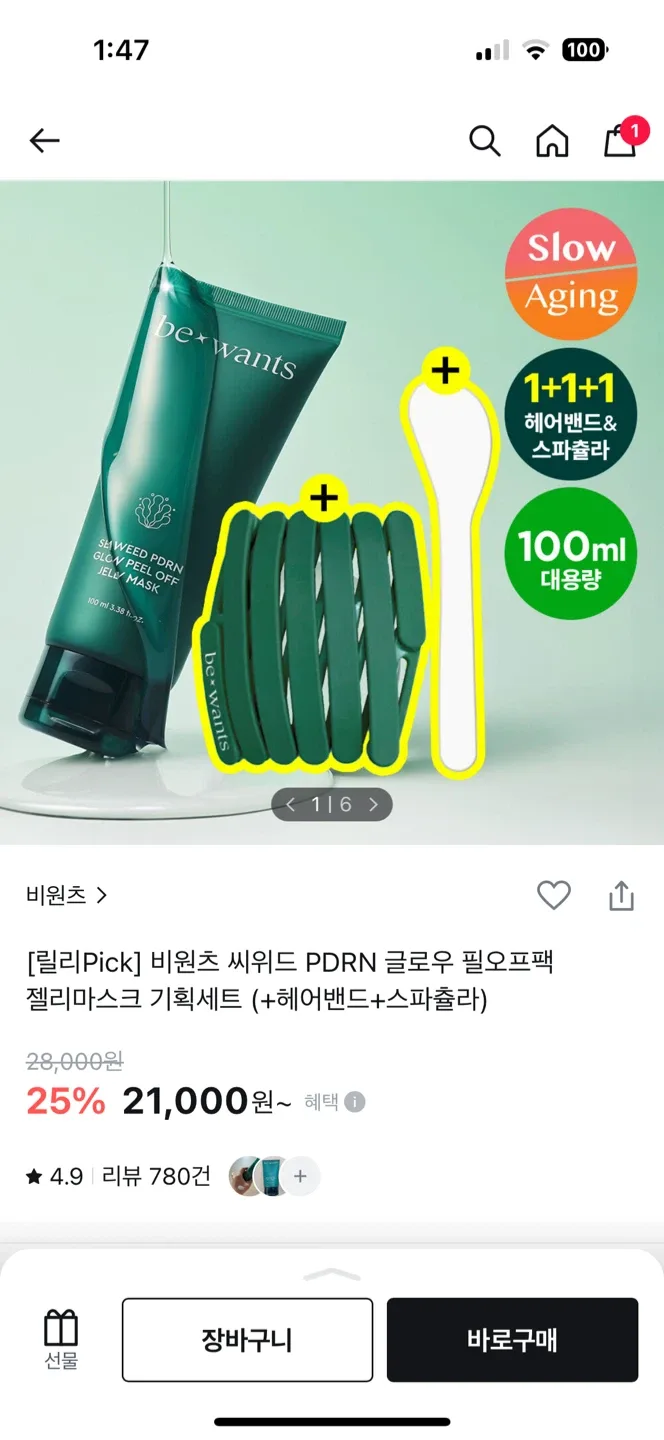Add product to wishlist with heart
Screen dimensions: 664x1440
553,895
